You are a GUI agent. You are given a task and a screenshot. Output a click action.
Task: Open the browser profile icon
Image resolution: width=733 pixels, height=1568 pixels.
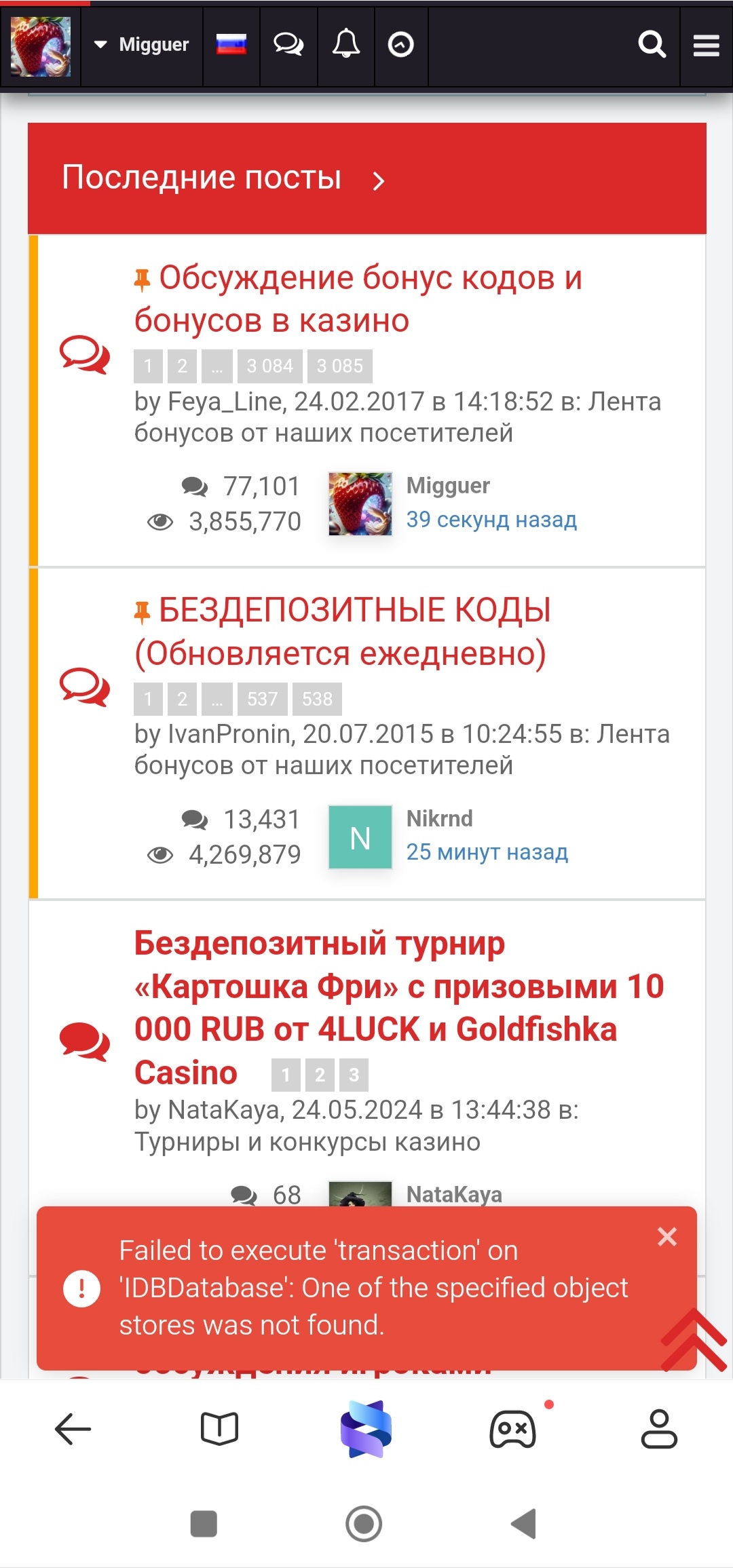click(x=659, y=1429)
